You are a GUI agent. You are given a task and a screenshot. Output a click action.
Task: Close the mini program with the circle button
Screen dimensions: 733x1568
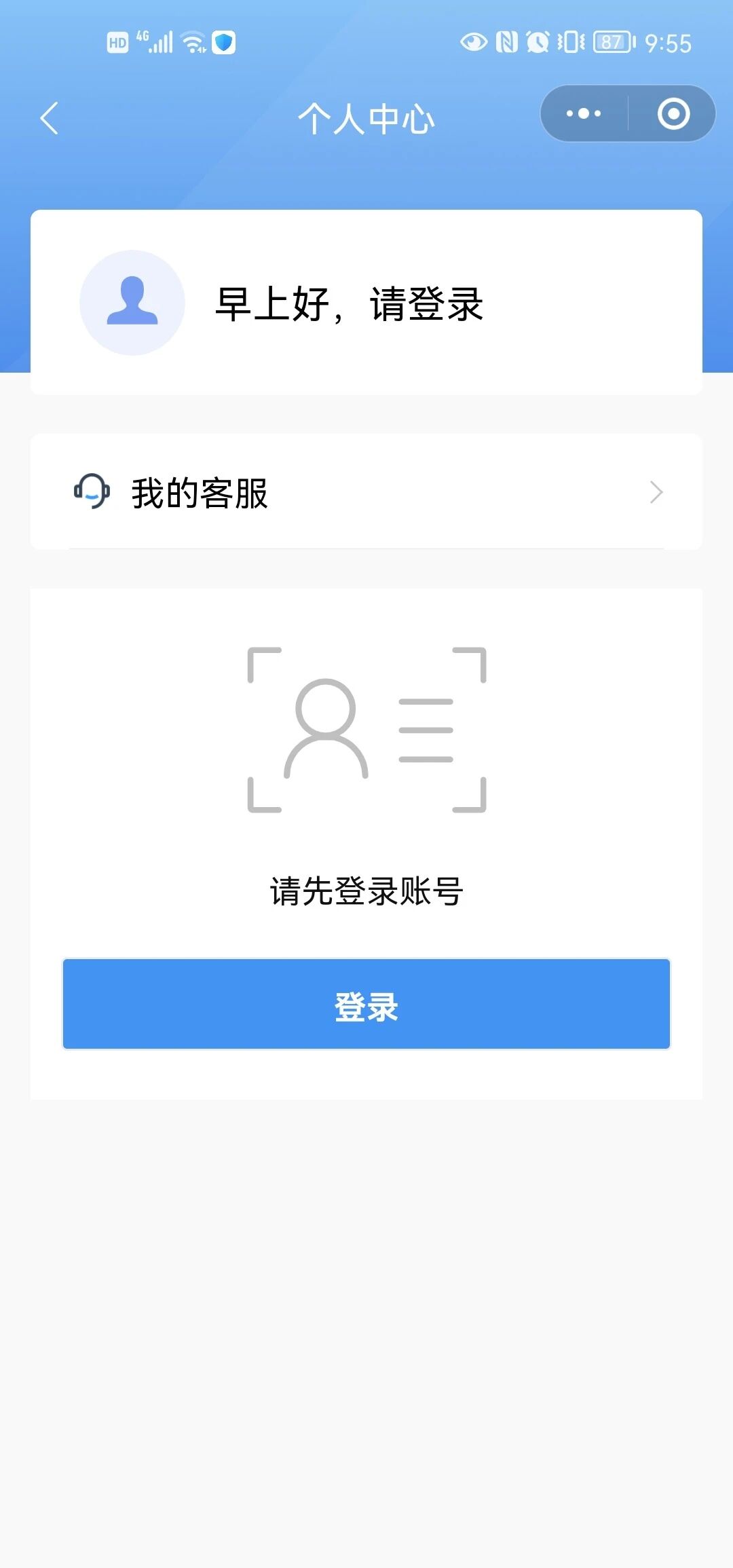(x=673, y=113)
